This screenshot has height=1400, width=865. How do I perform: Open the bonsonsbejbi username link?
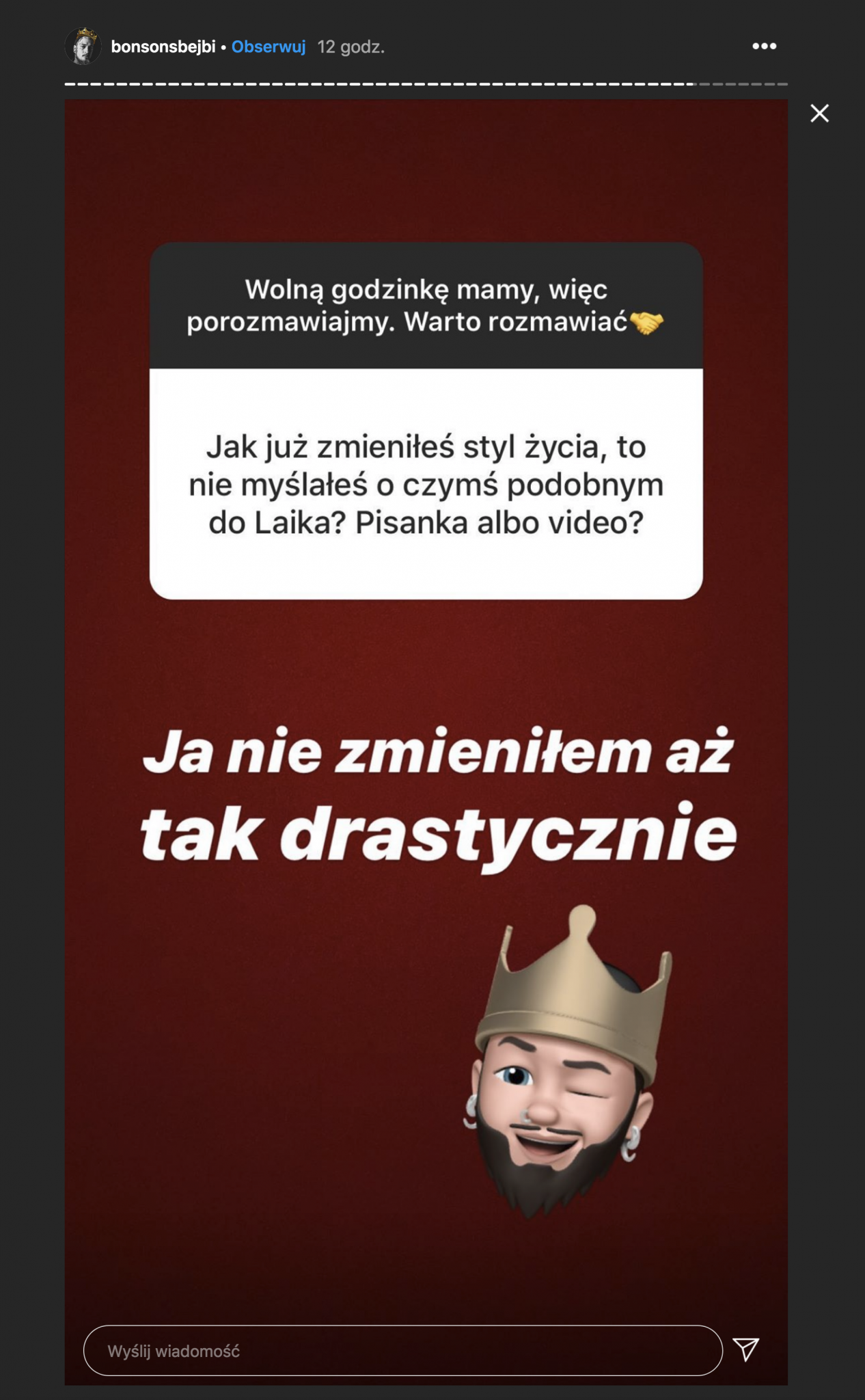point(163,46)
